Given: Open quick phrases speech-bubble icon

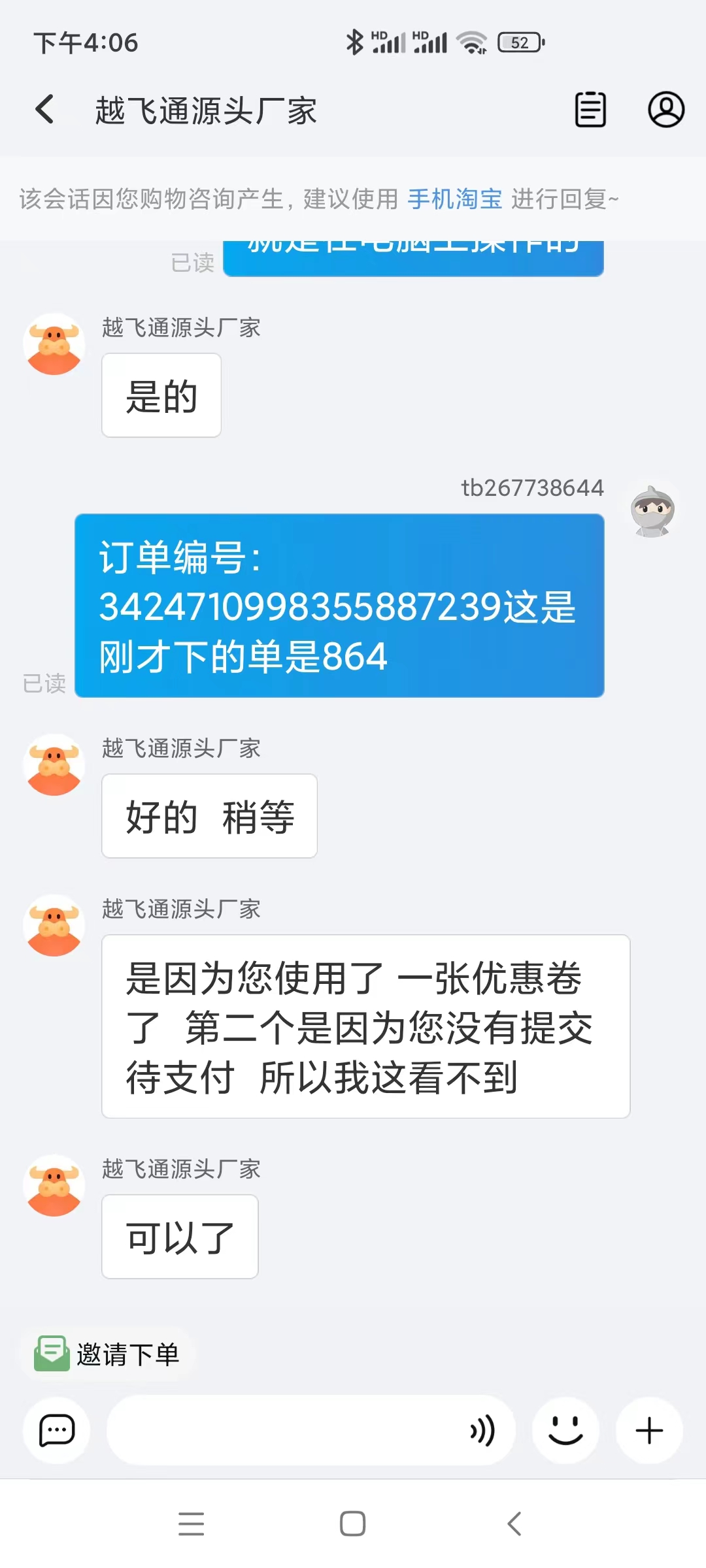Looking at the screenshot, I should tap(57, 1430).
